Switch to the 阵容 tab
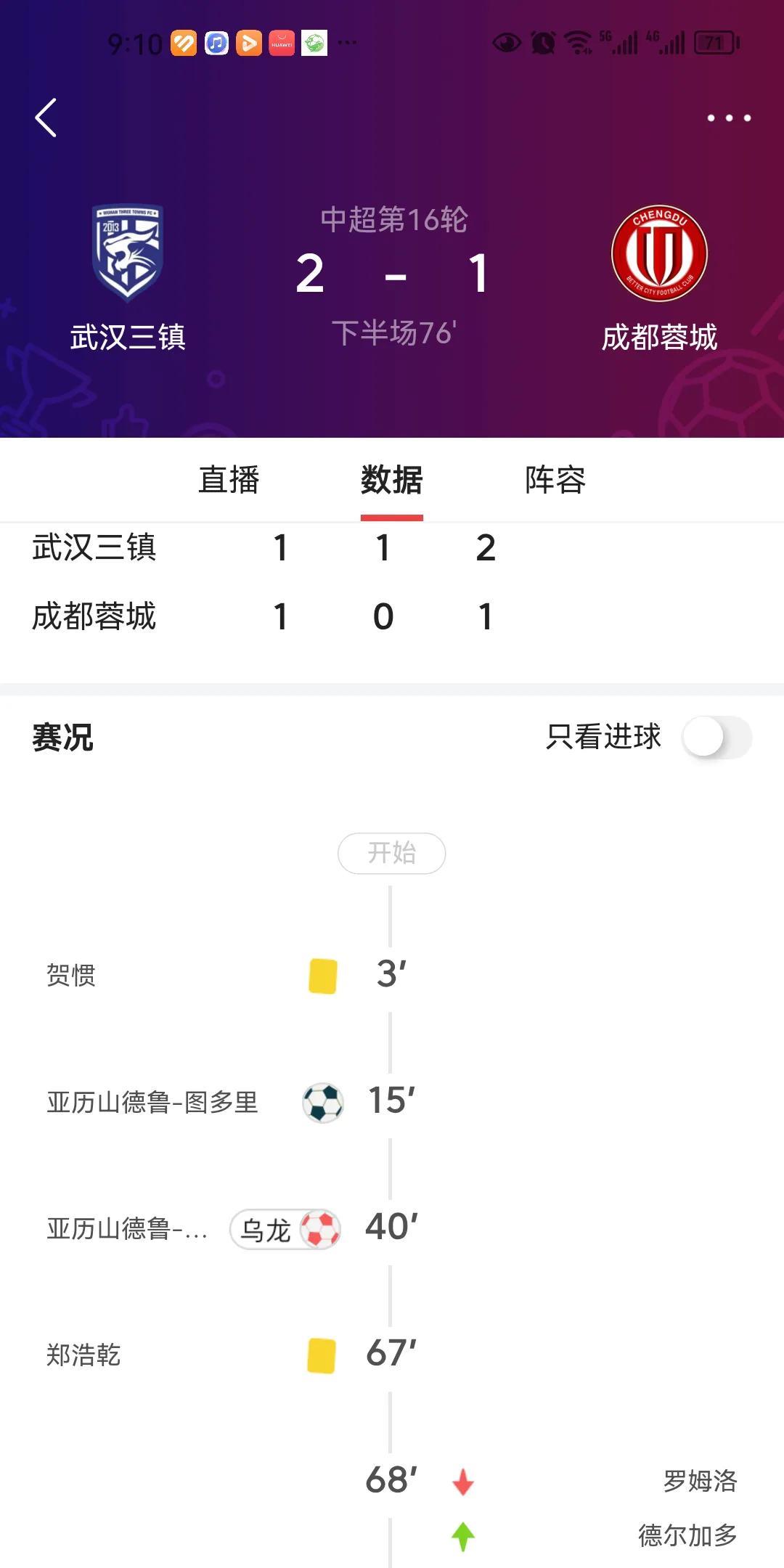This screenshot has width=784, height=1568. pos(555,480)
